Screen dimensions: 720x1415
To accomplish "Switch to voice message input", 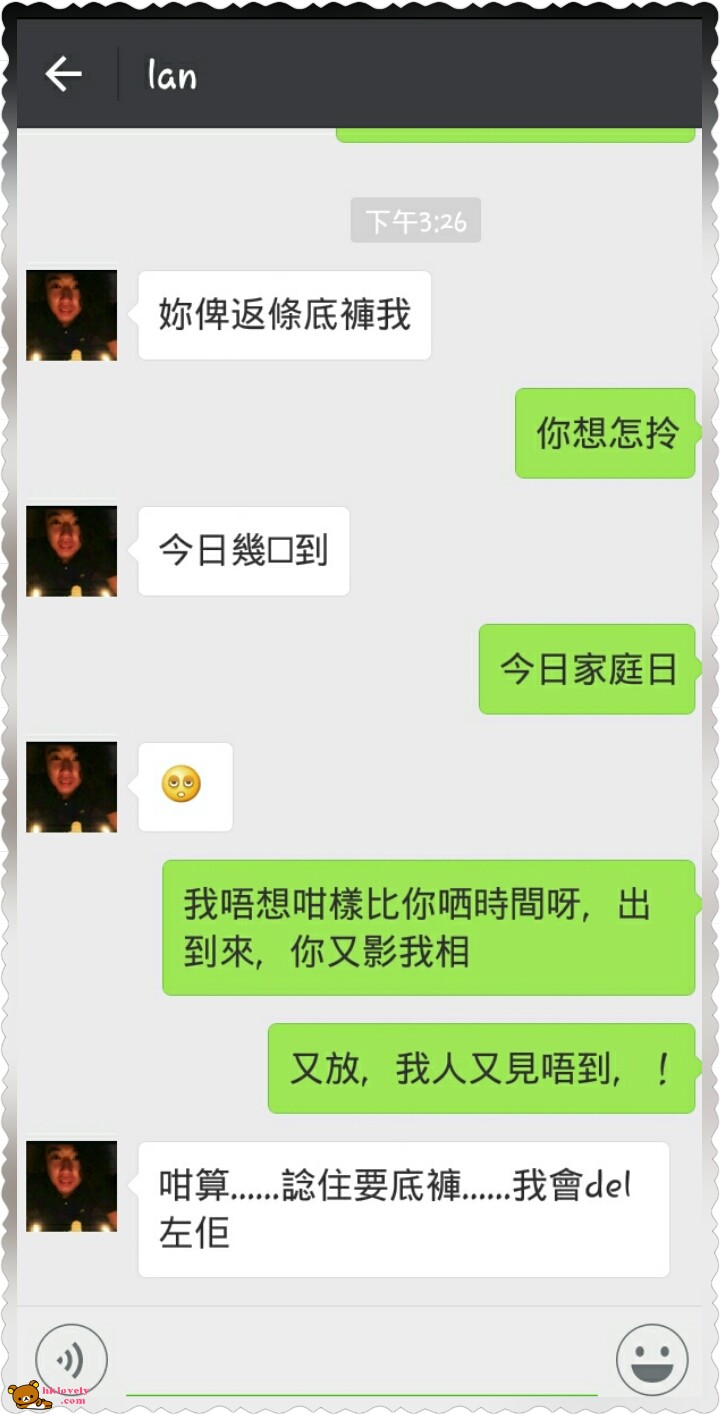I will [x=71, y=1360].
